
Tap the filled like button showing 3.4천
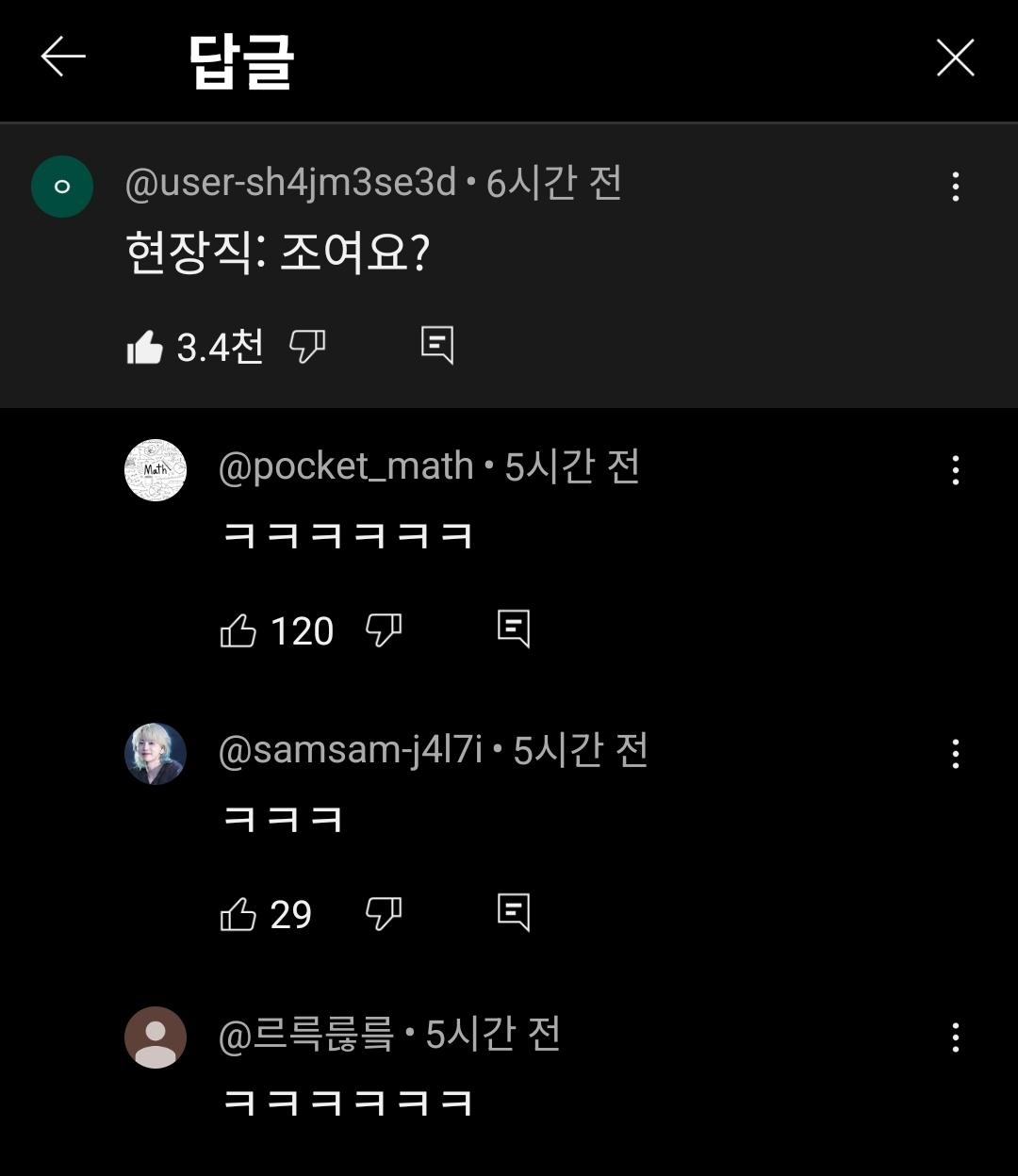click(145, 347)
